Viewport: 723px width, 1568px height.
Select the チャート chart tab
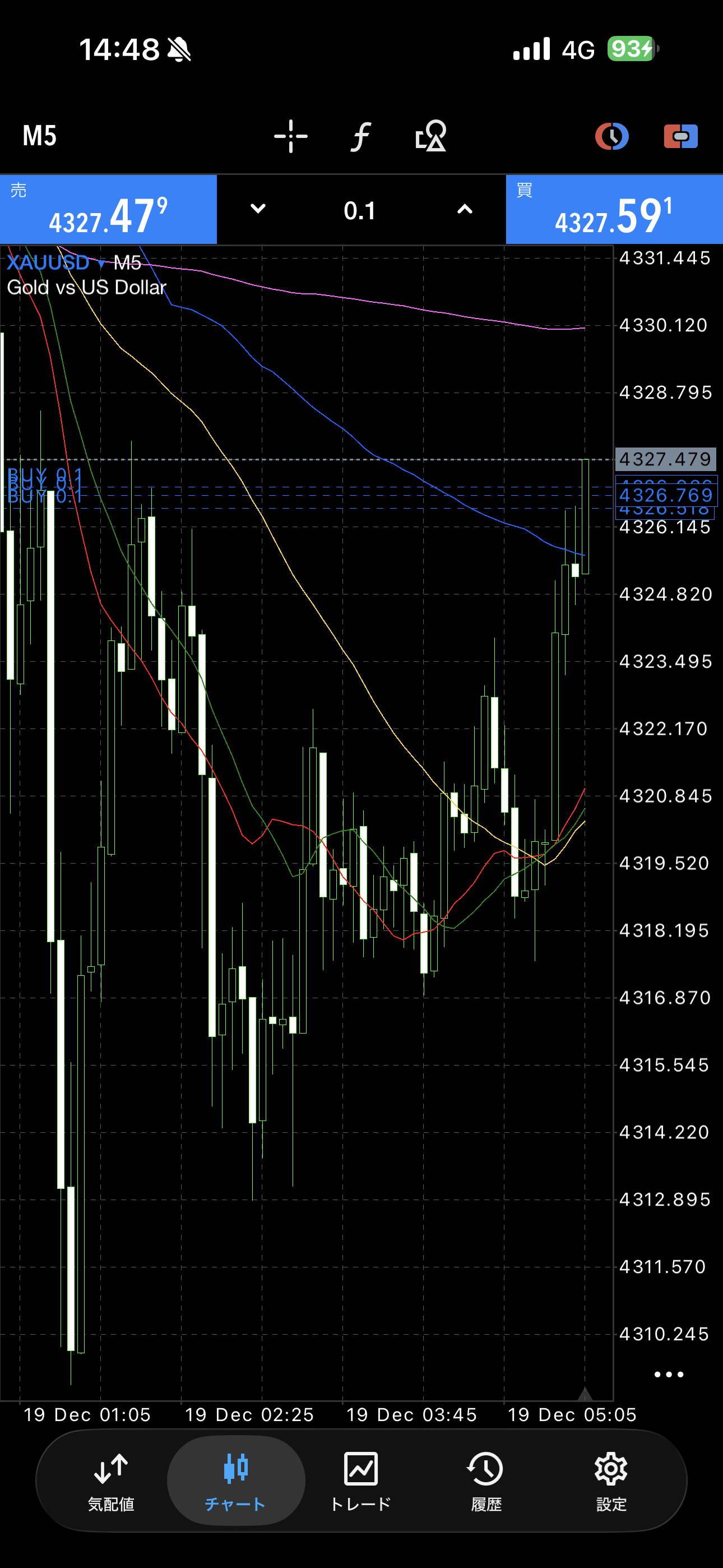pos(235,1481)
